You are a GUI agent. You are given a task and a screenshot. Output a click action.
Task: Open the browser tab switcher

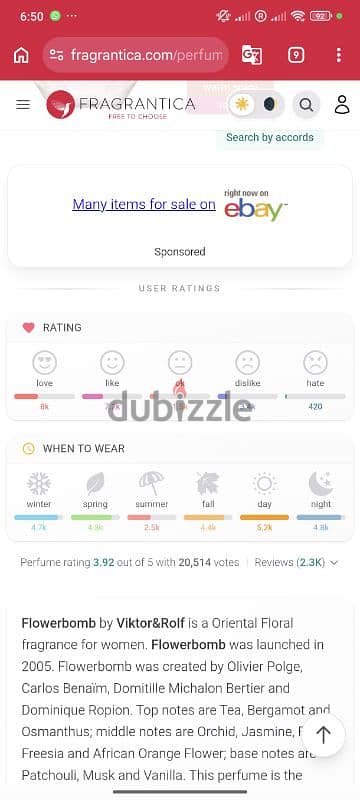coord(296,55)
